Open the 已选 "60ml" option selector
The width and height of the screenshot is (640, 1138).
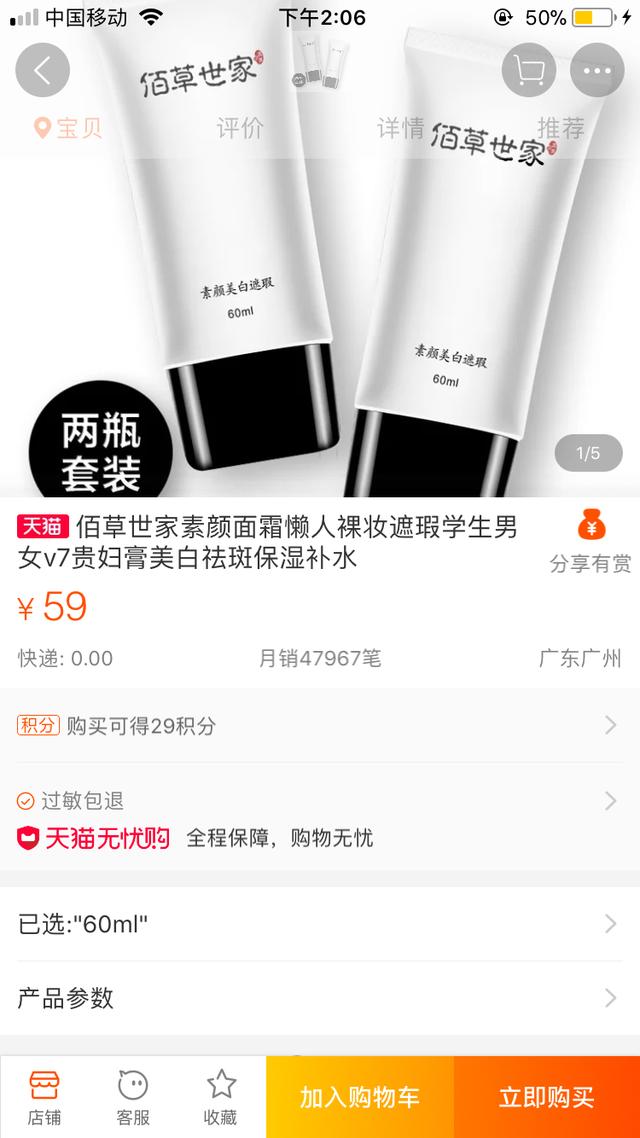point(320,923)
